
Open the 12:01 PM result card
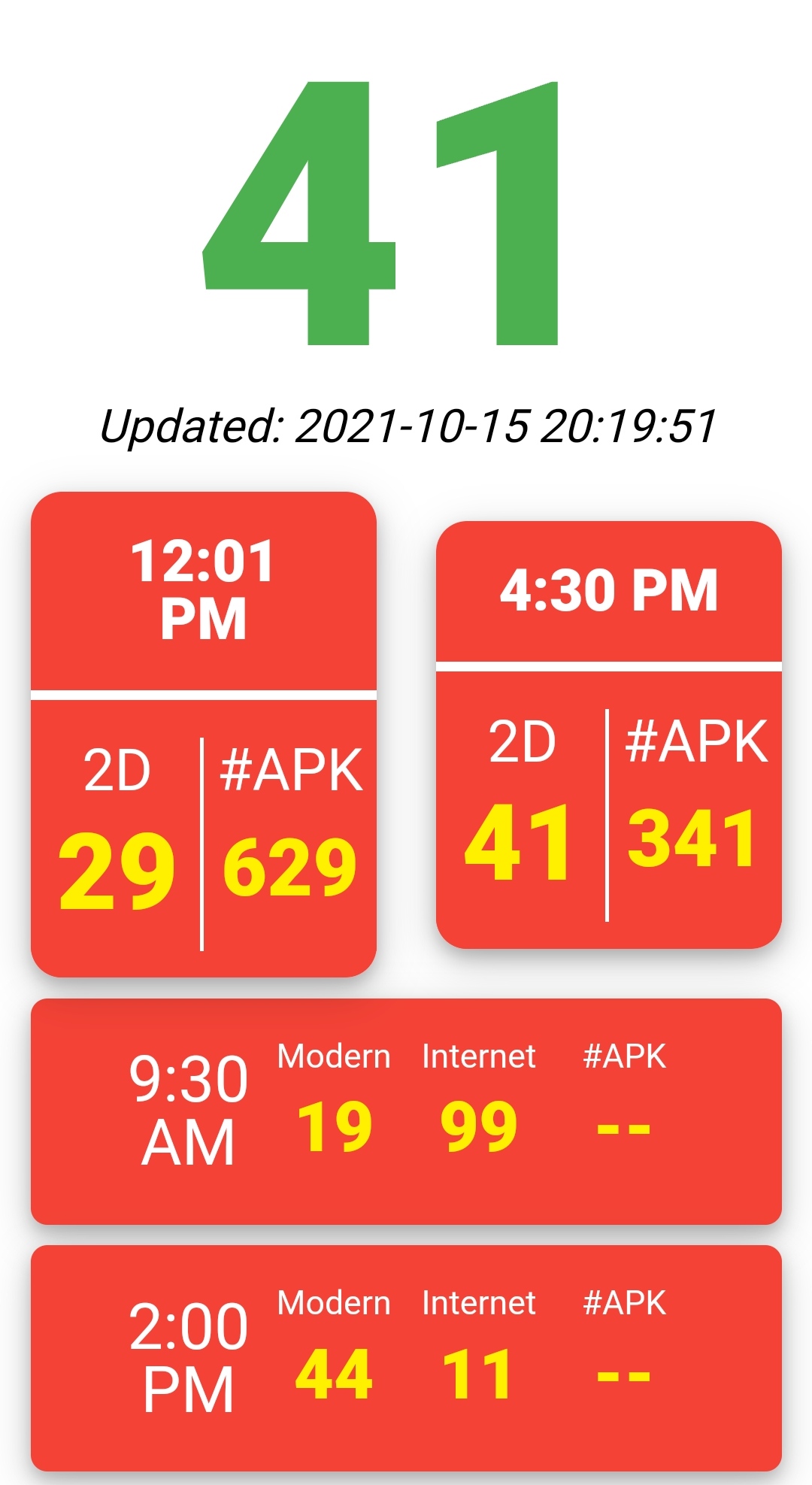(x=203, y=734)
